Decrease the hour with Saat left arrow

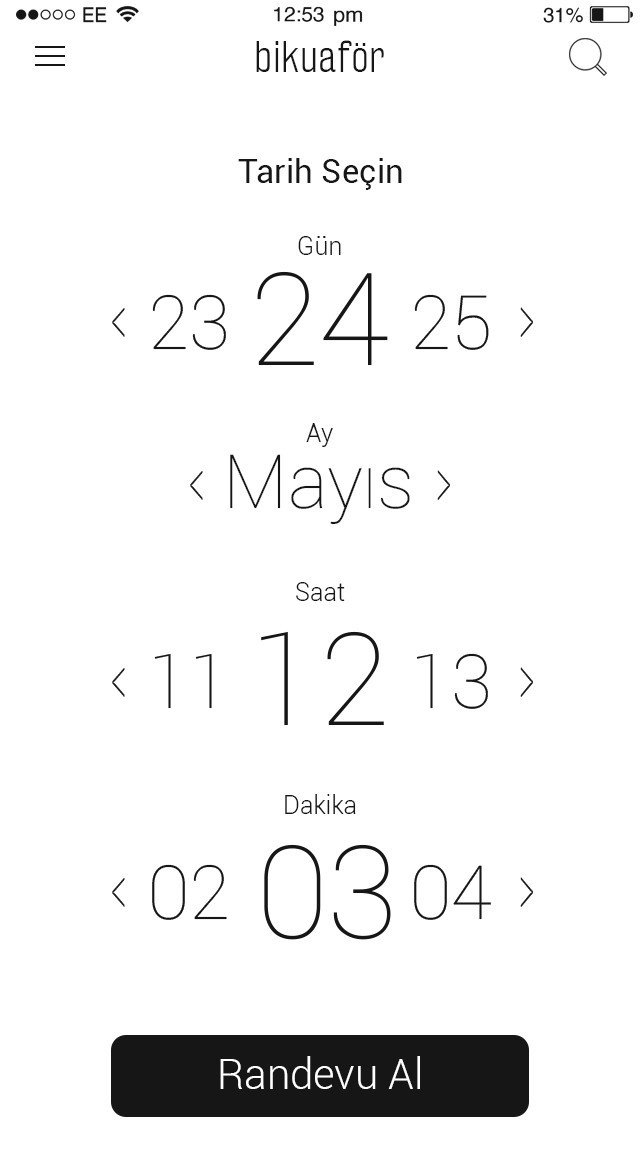pos(119,682)
